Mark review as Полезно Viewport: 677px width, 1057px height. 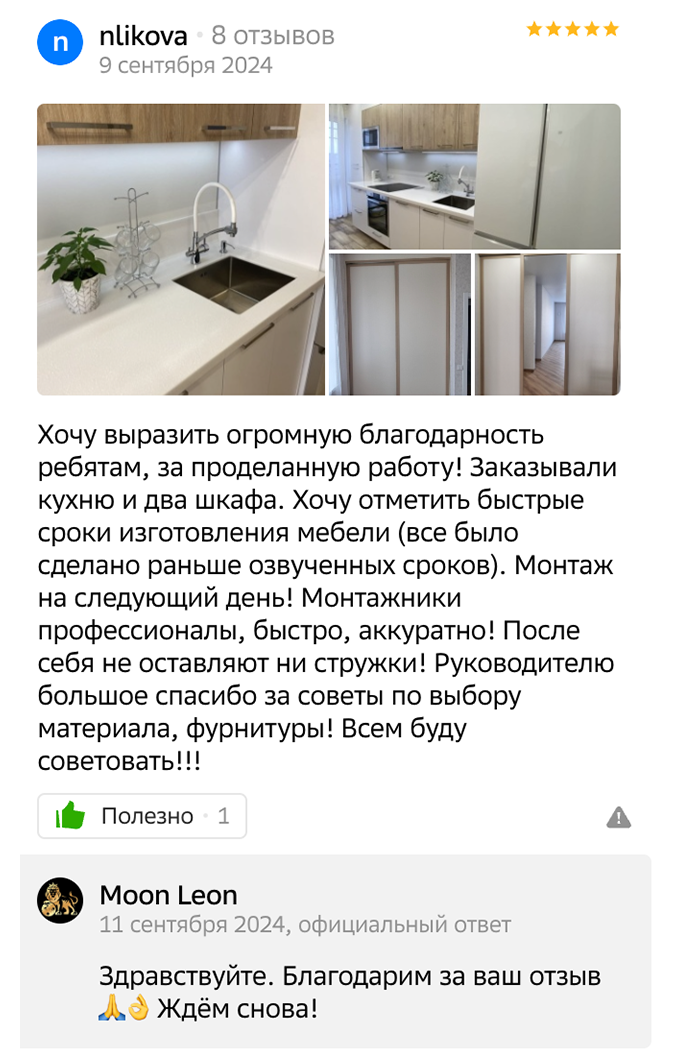coord(142,816)
